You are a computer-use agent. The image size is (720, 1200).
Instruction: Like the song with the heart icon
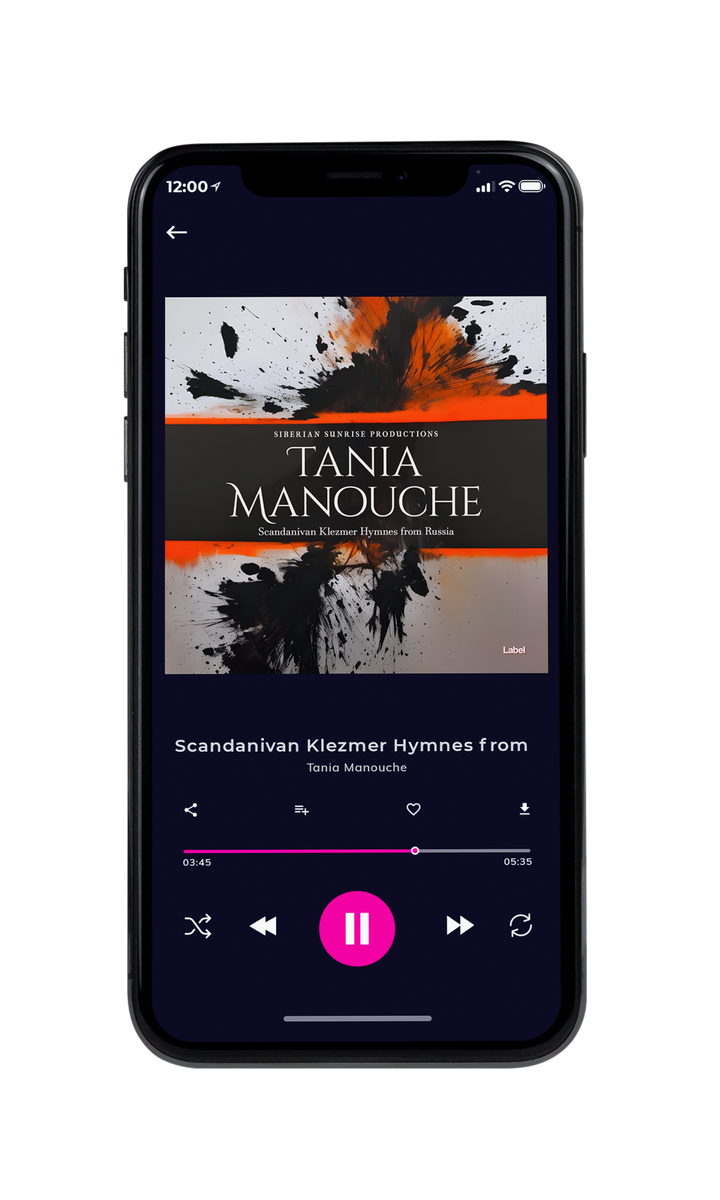413,810
